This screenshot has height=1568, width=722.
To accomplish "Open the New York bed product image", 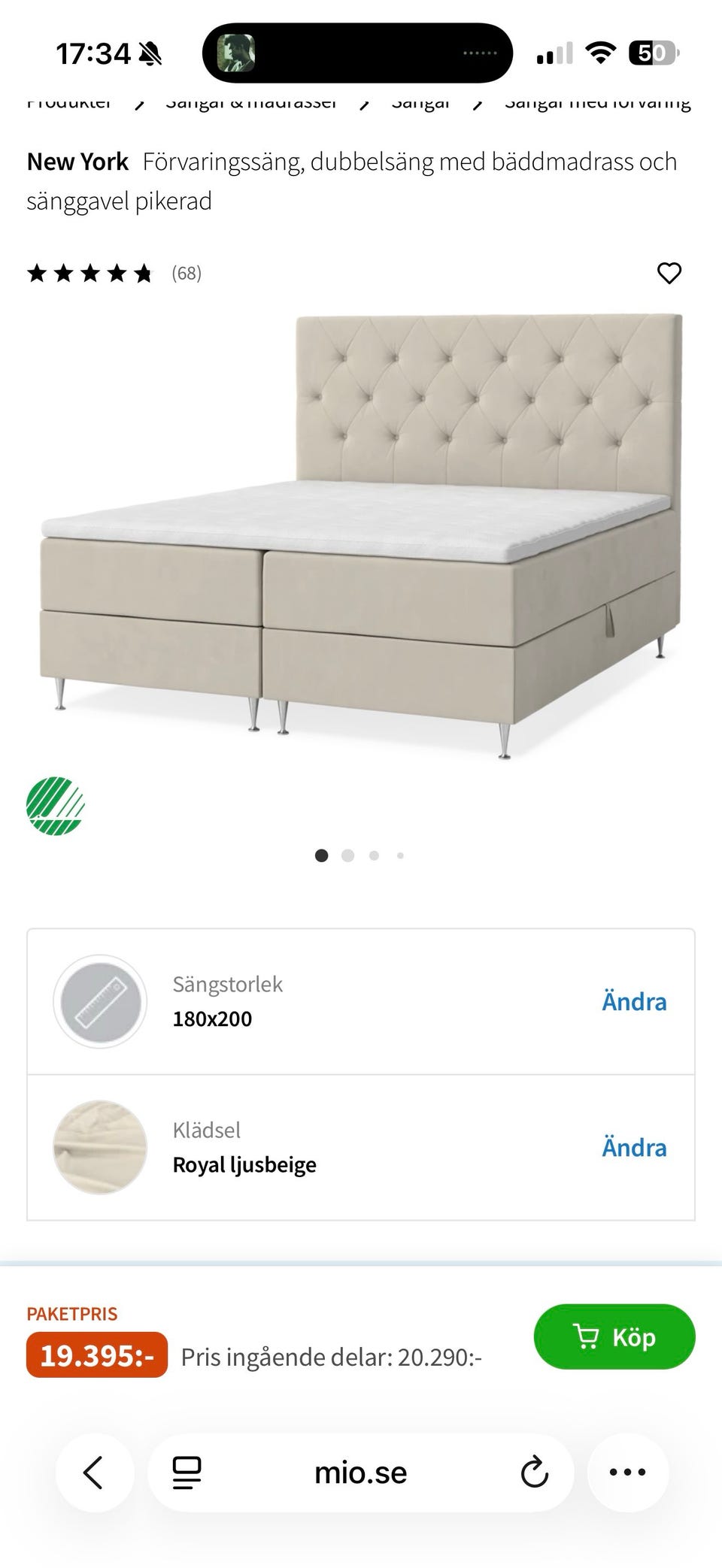I will pos(361,534).
